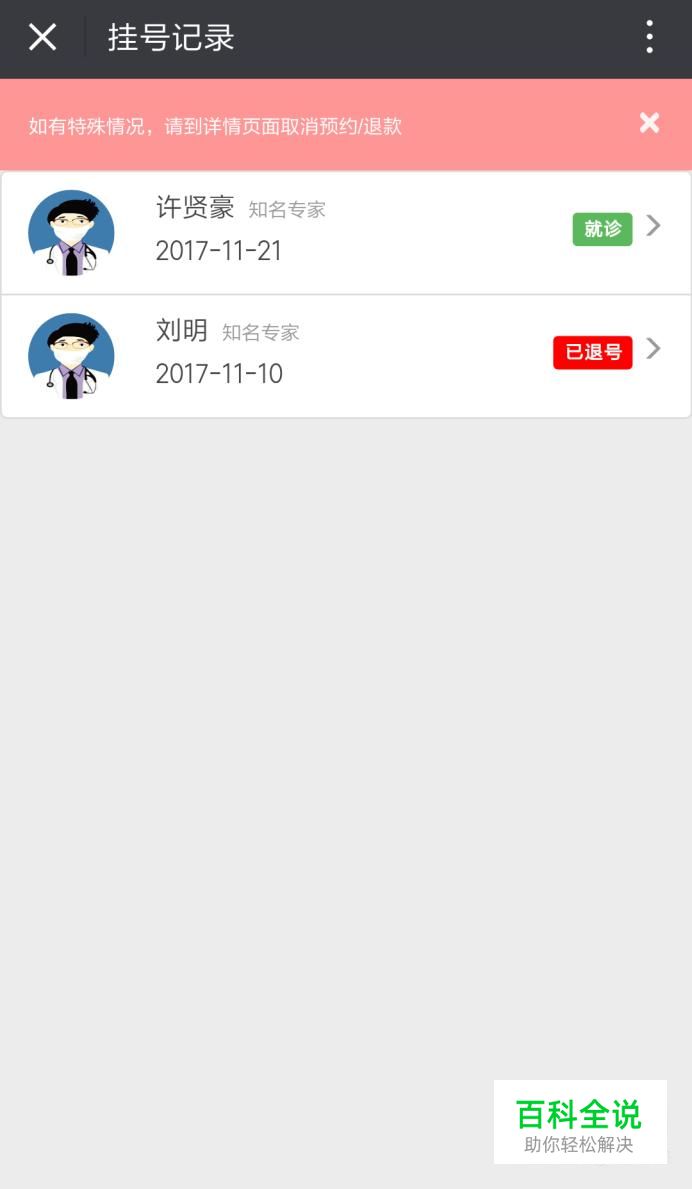
Task: Dismiss the pink refund notice banner
Action: click(650, 123)
